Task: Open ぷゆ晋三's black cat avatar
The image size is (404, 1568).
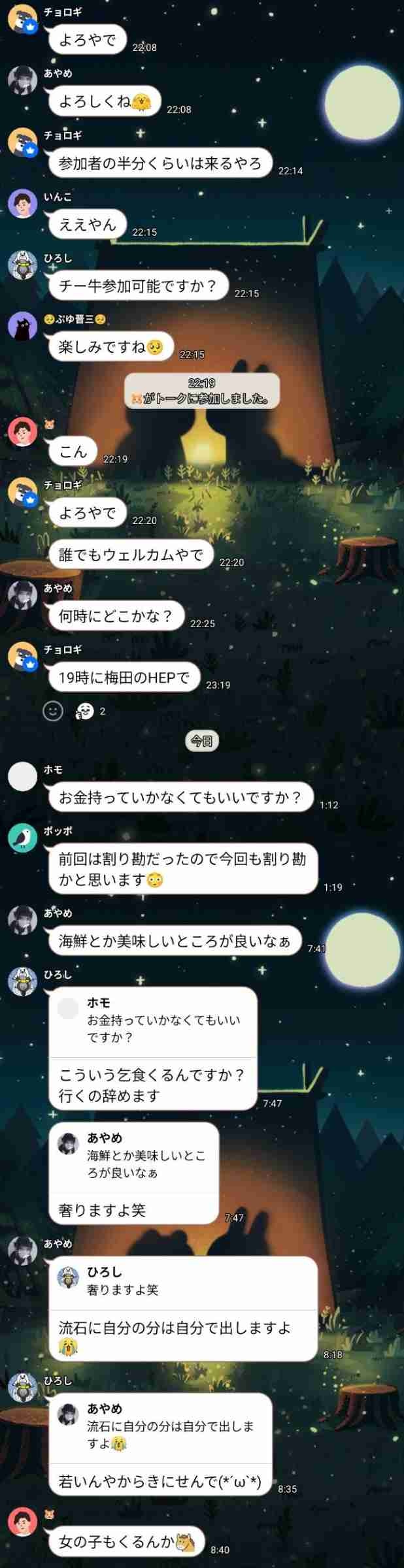Action: 22,326
